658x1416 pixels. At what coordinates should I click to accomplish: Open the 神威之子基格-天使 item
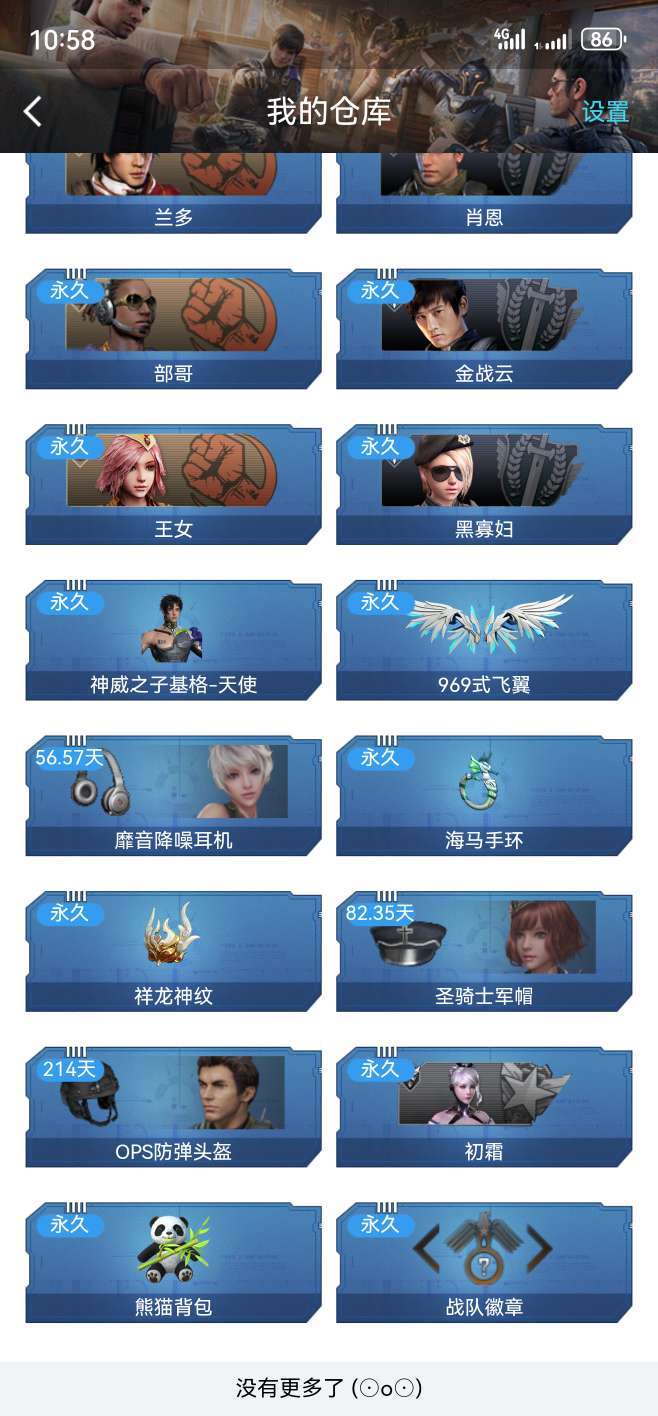click(x=174, y=640)
